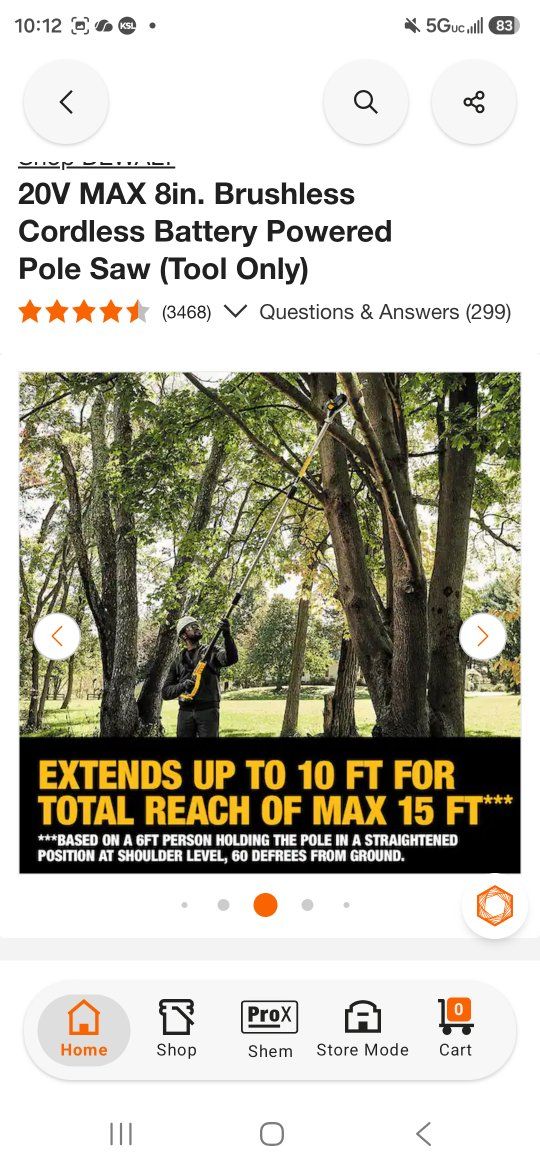Open the pole saw product image
Screen dimensions: 540x1170
pos(270,623)
